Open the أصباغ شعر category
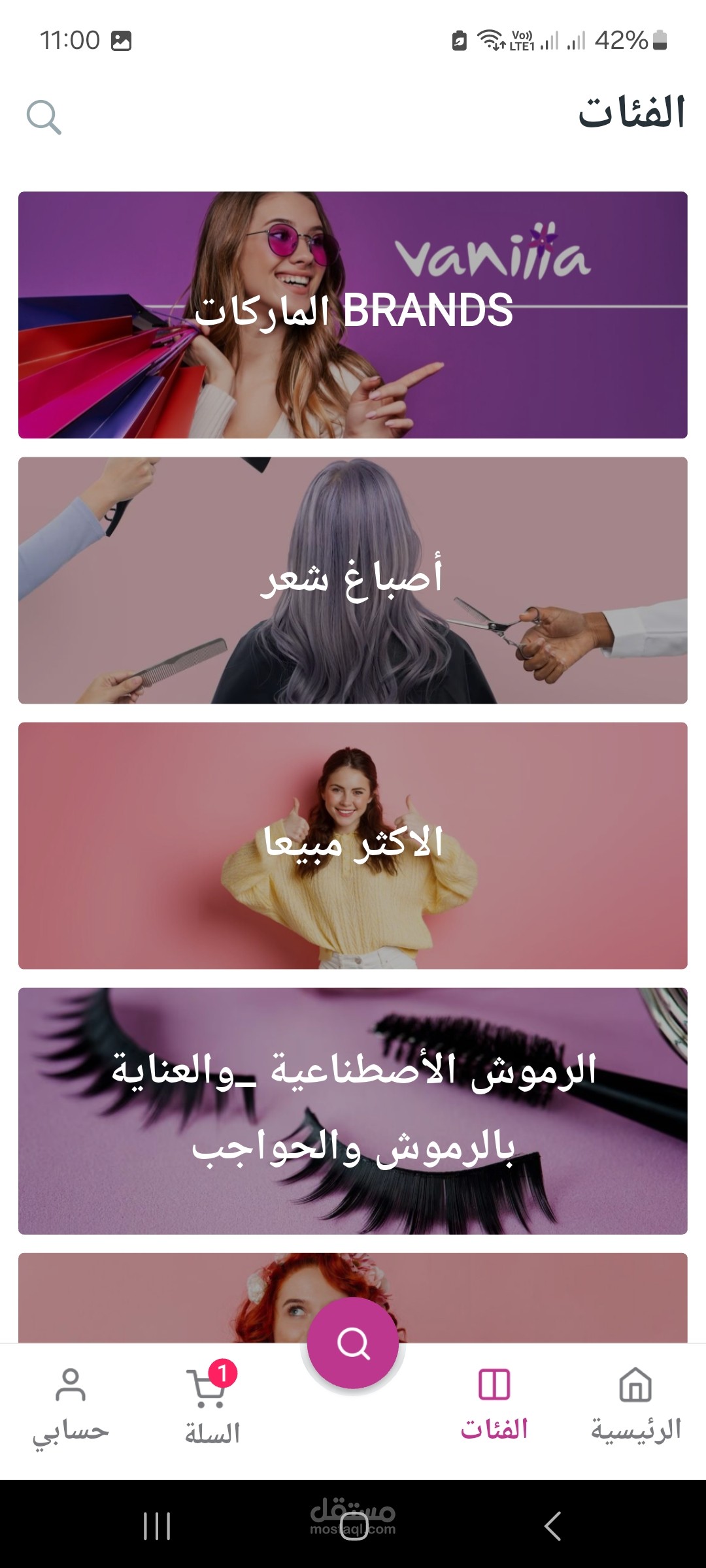Screen dimensions: 706x1568 353,580
